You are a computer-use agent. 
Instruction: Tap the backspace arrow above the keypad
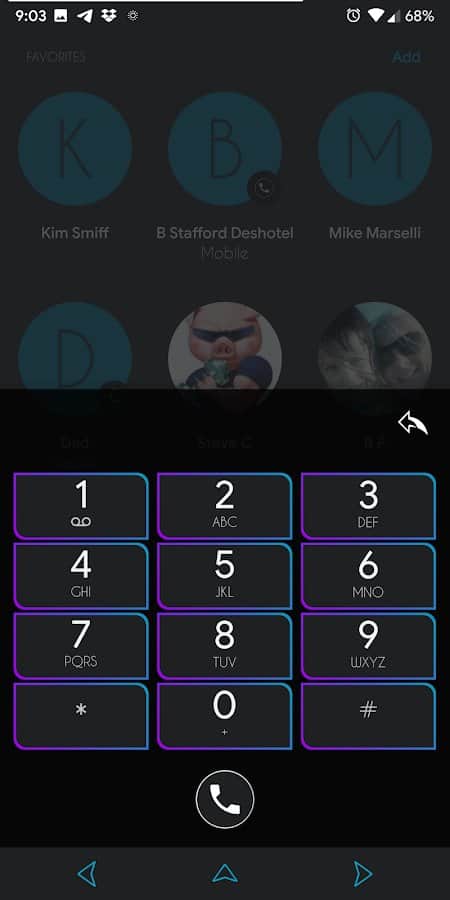[x=413, y=424]
